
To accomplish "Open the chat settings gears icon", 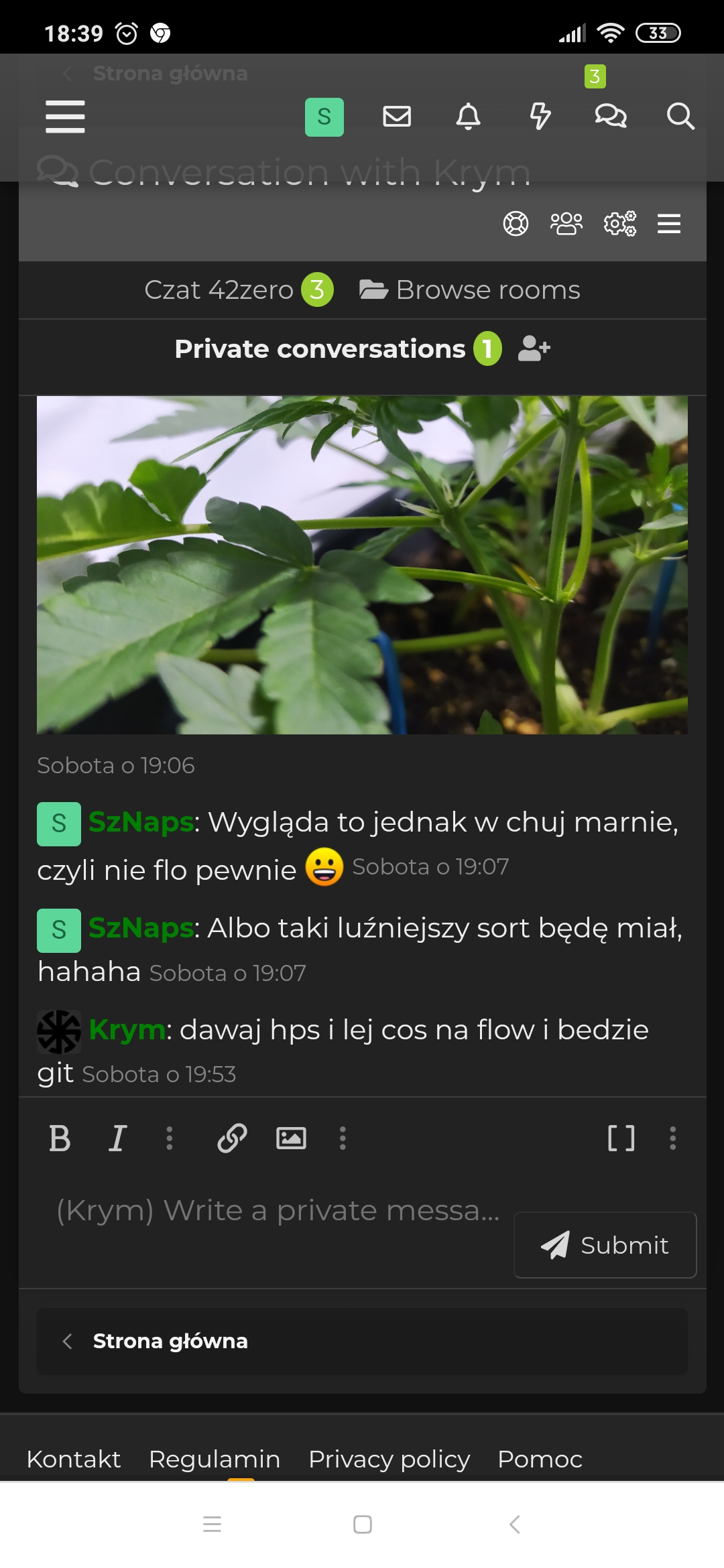I will (619, 224).
